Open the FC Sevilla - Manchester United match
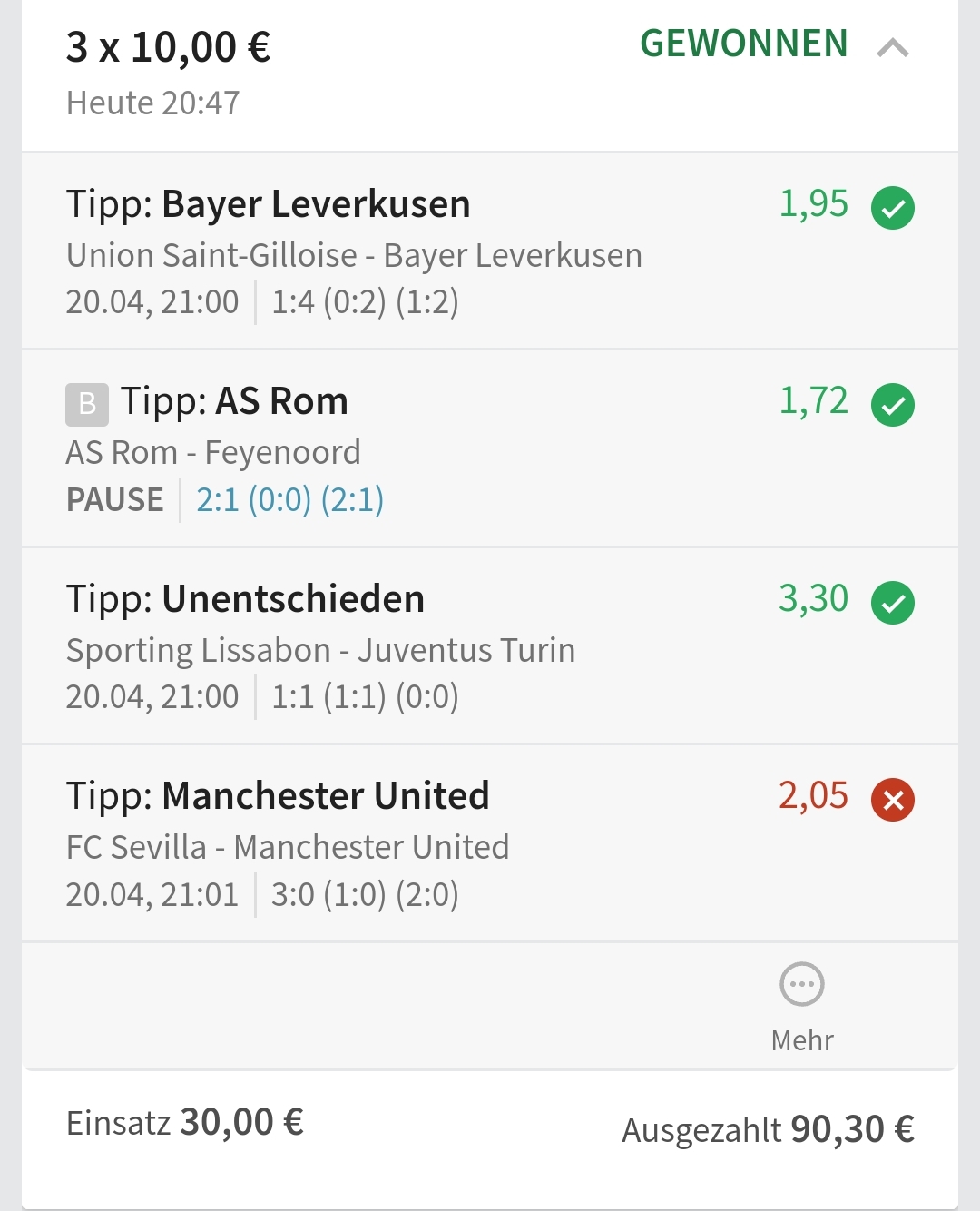Screen dimensions: 980x1211 (x=288, y=847)
